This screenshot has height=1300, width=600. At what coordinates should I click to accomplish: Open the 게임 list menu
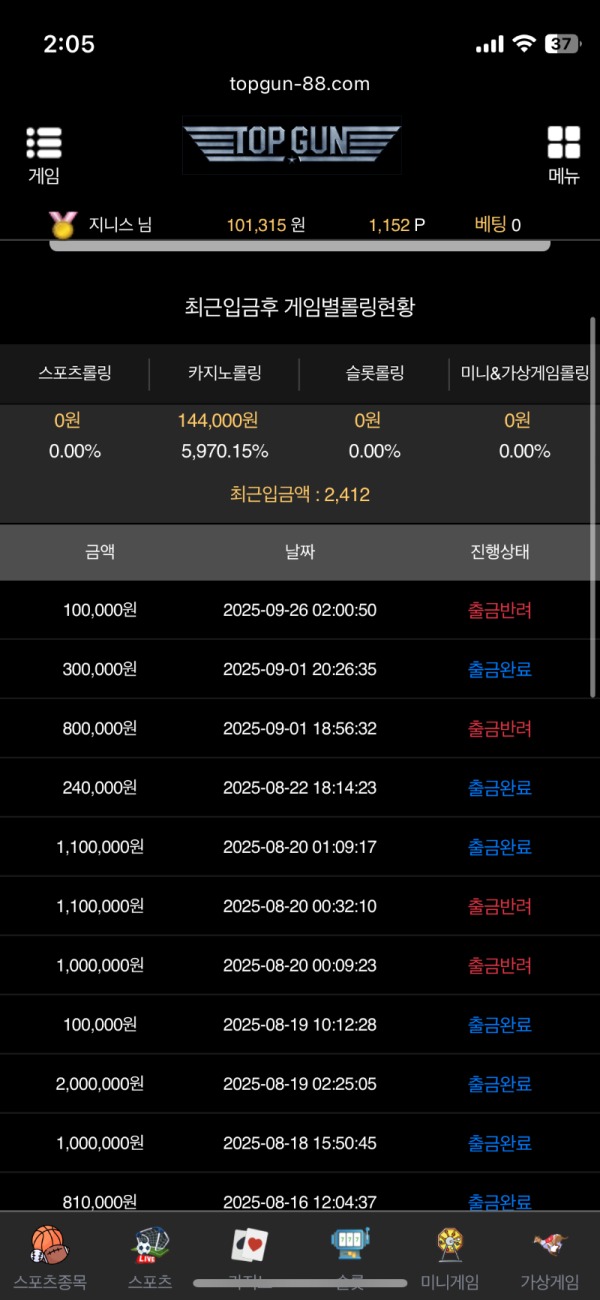44,155
